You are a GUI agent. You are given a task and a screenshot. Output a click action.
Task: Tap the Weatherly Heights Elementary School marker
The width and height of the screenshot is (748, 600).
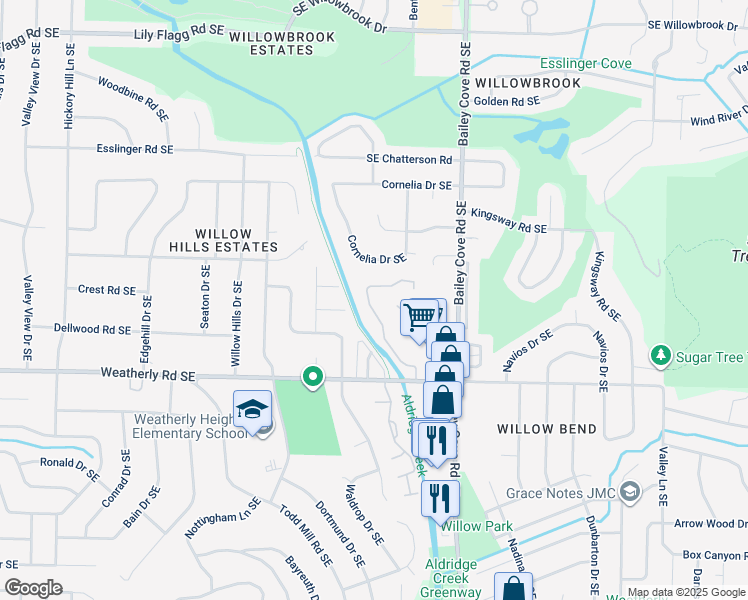(x=252, y=410)
